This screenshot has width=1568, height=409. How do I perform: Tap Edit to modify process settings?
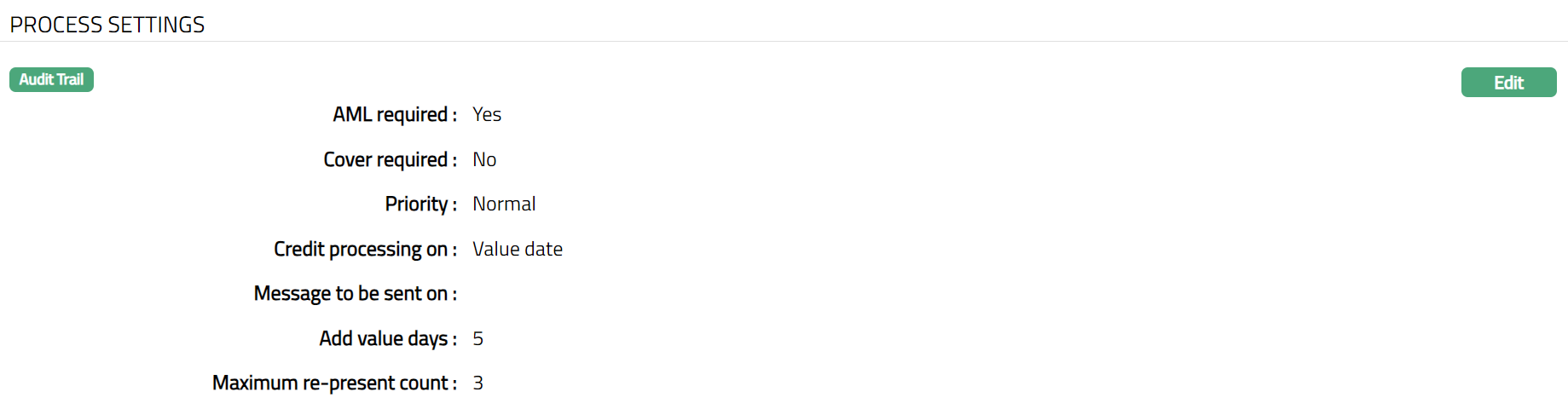(1507, 83)
